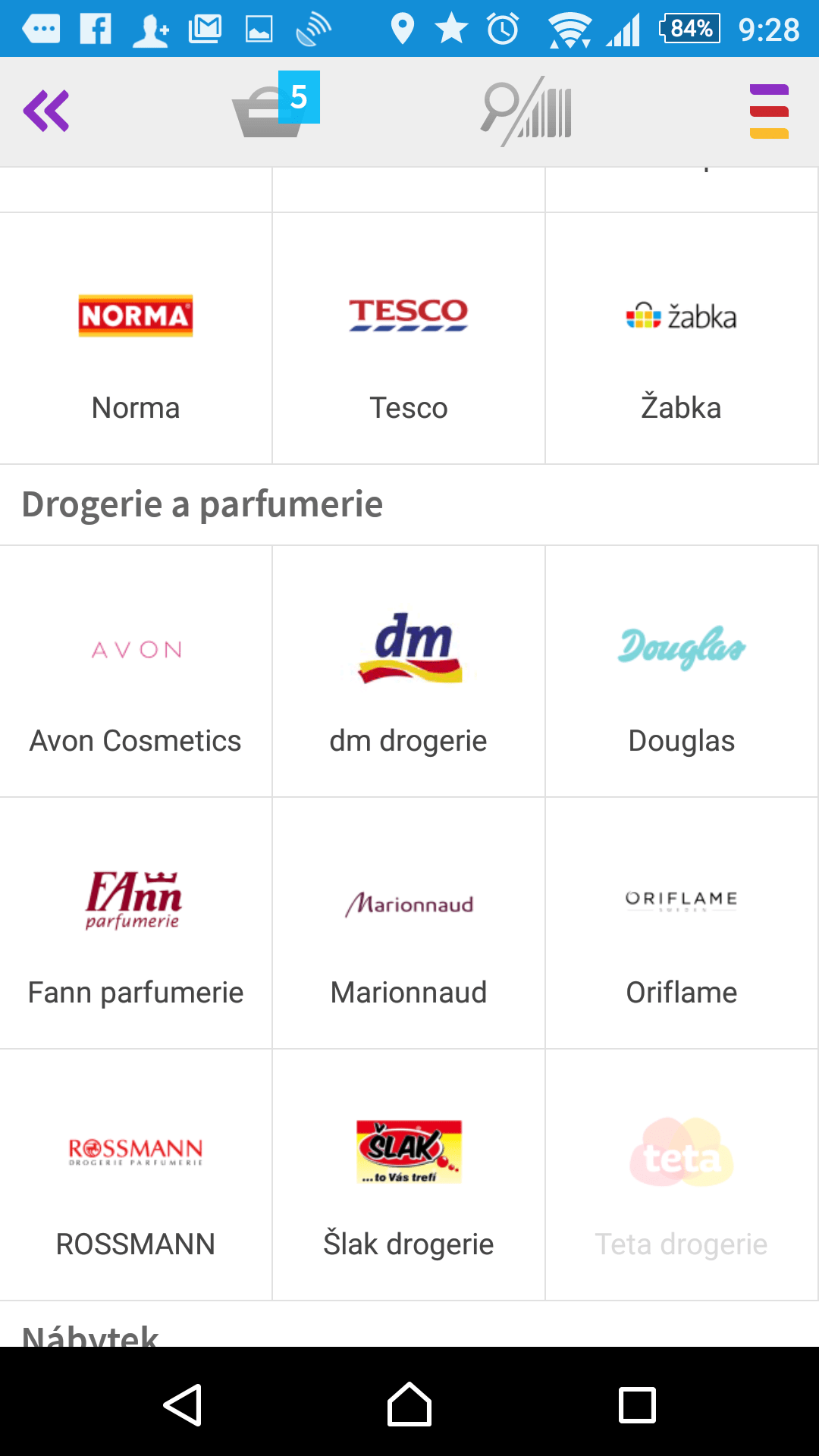Go to the Android home screen

tap(409, 1404)
